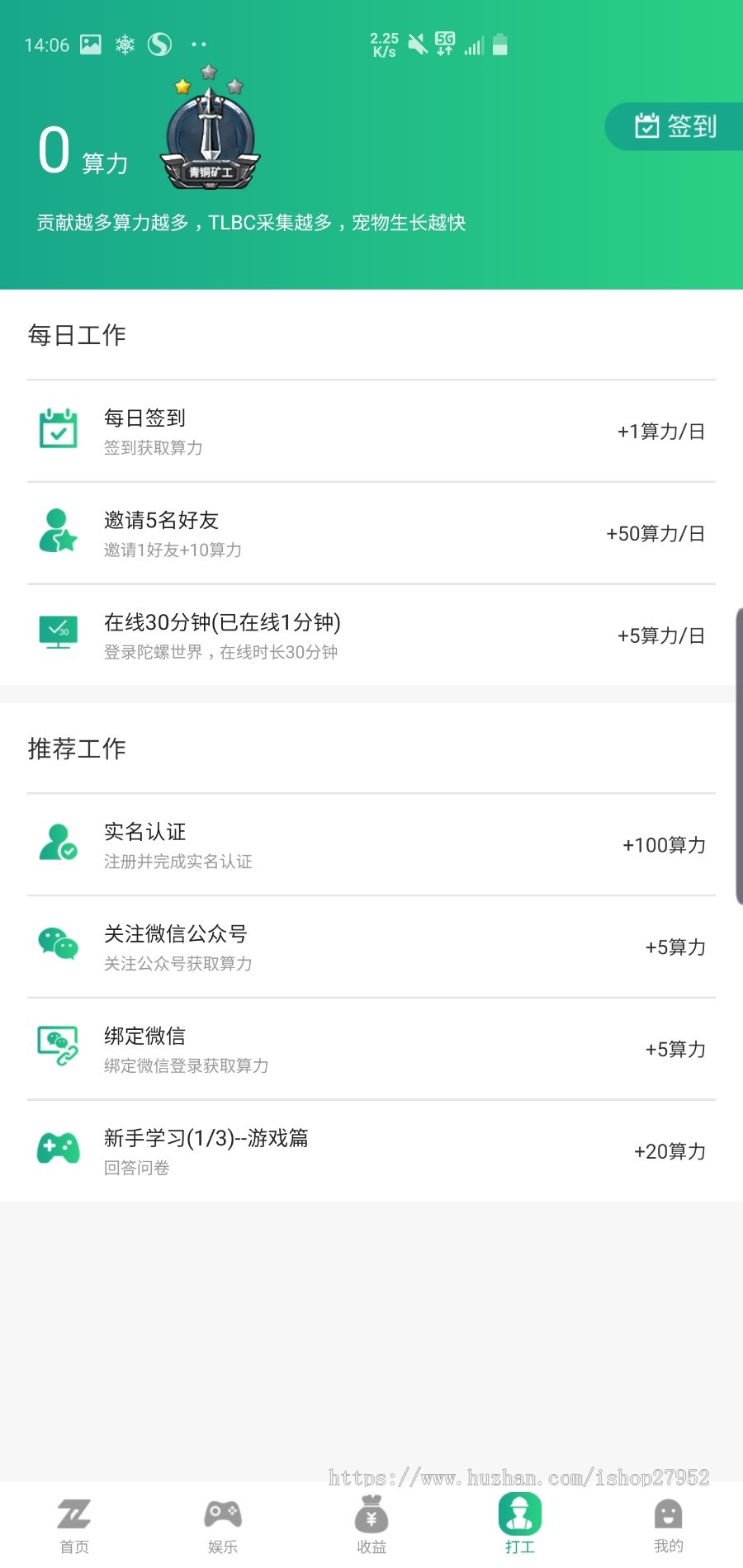Tap the 邀请5名好友 invite friend icon
Image resolution: width=743 pixels, height=1568 pixels.
click(x=58, y=532)
